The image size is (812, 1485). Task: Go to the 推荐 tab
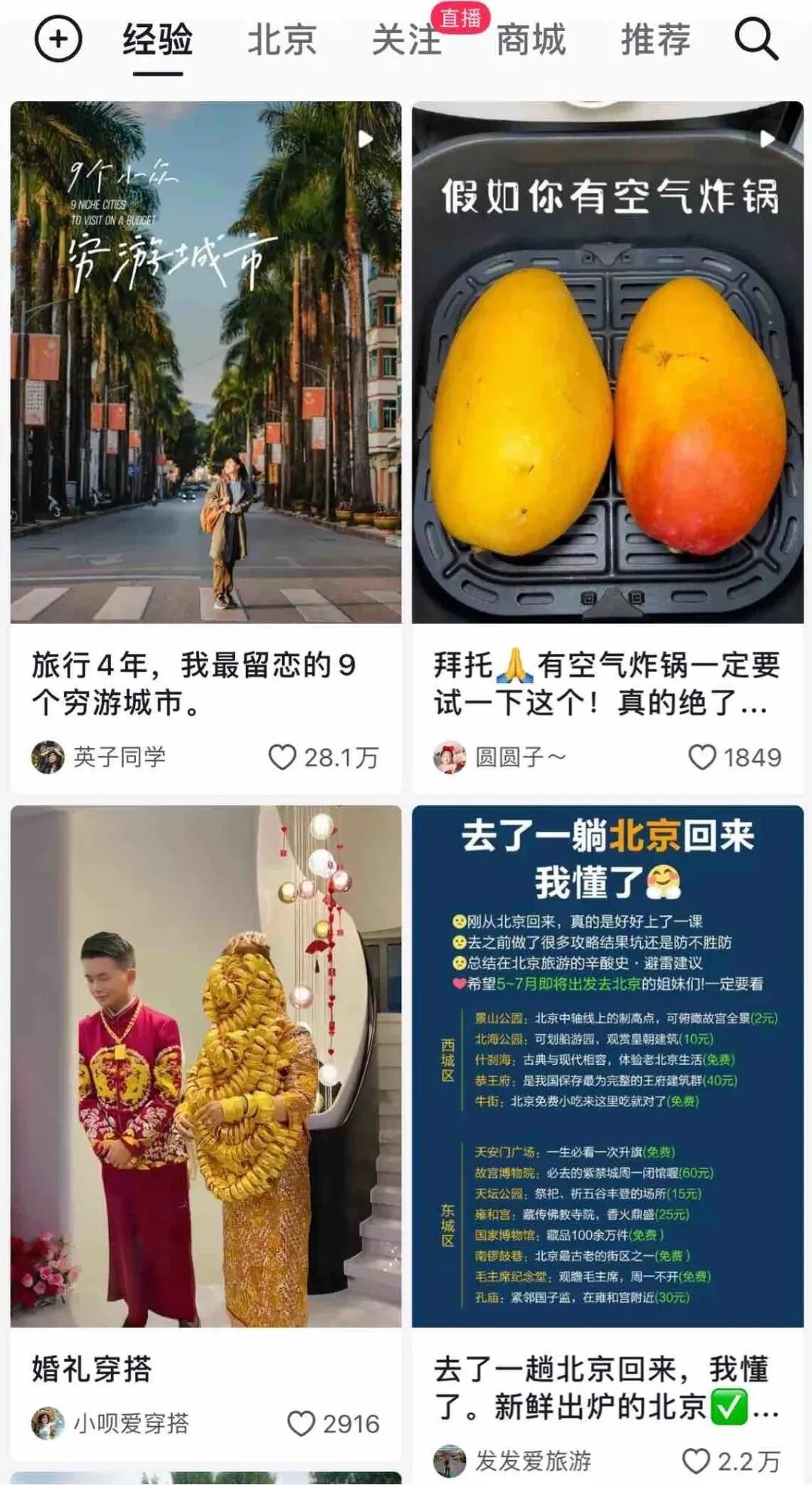655,40
